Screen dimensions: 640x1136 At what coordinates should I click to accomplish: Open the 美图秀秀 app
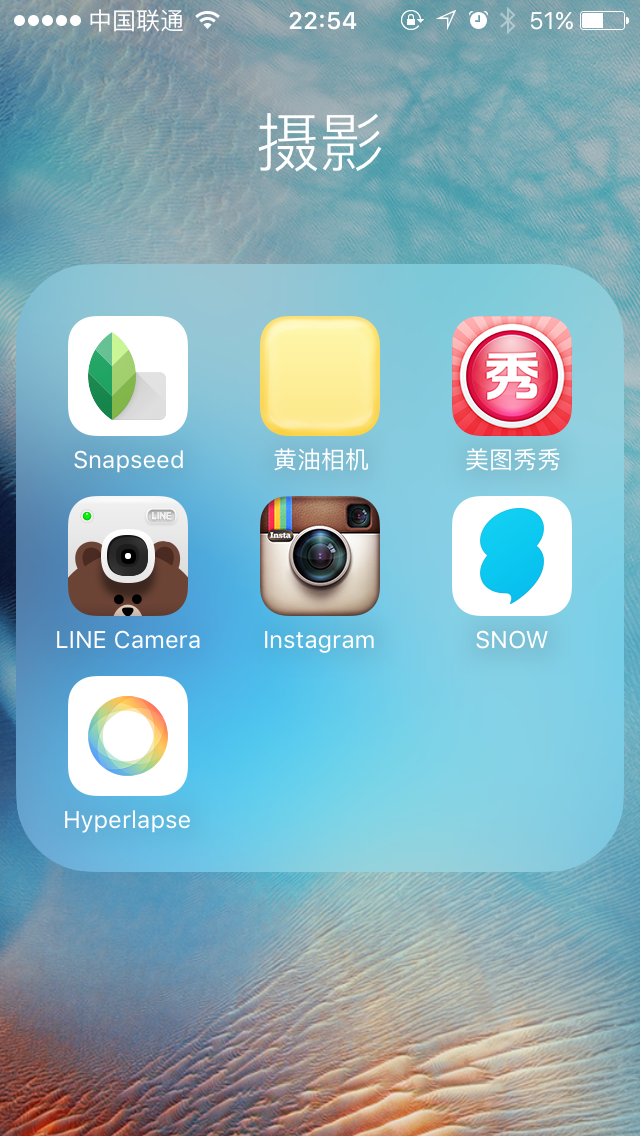(x=512, y=376)
